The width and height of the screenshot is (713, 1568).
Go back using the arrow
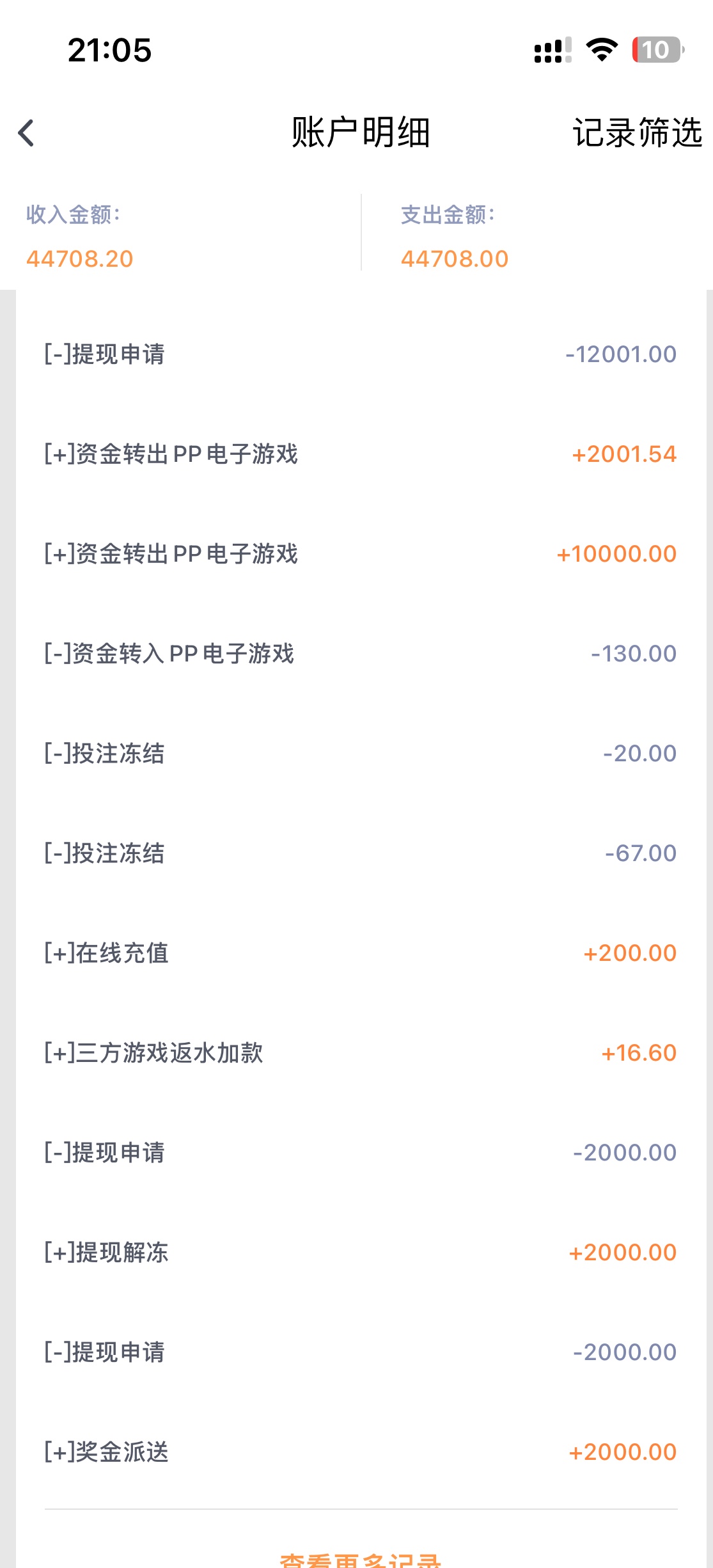26,133
